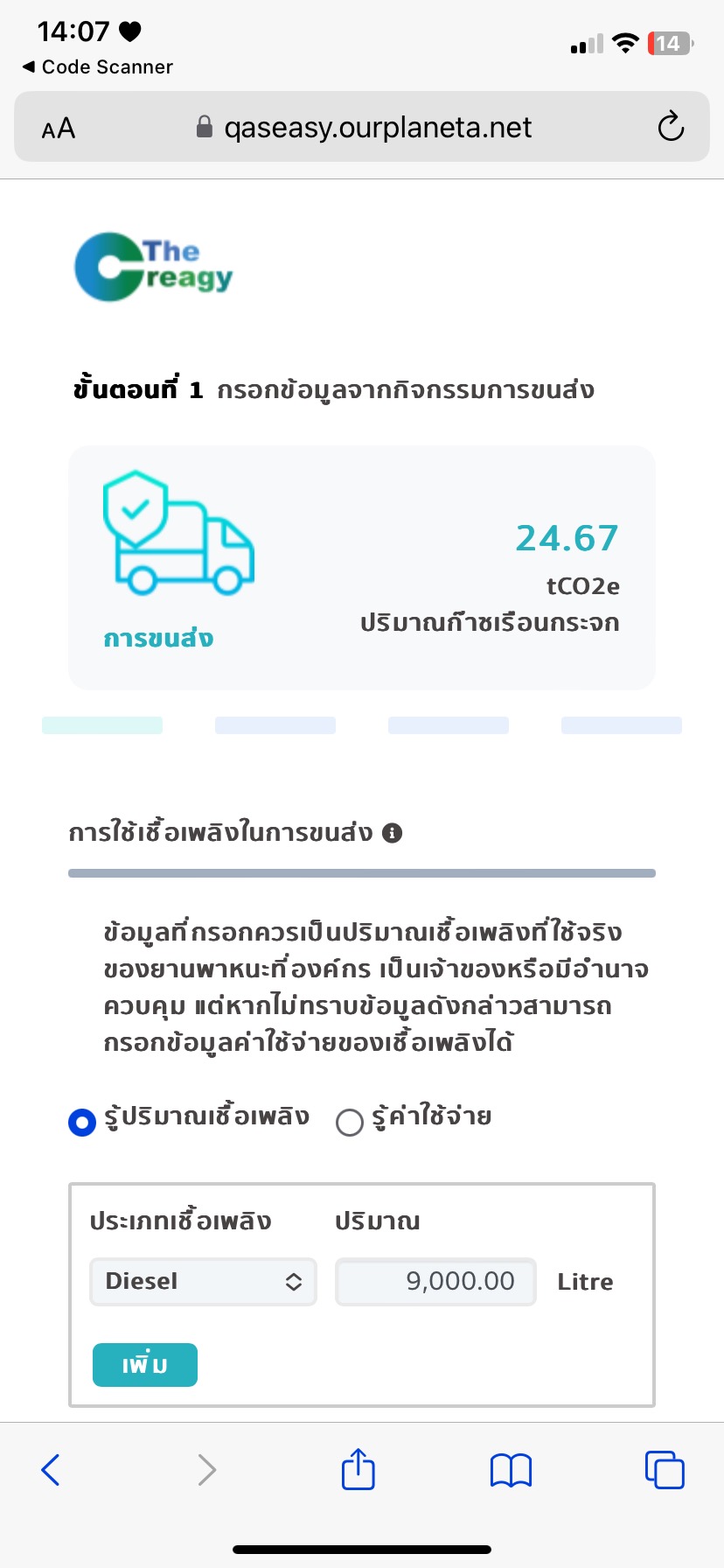Select the รู้ปริมาณเชื้อเพลิง option

[82, 1122]
